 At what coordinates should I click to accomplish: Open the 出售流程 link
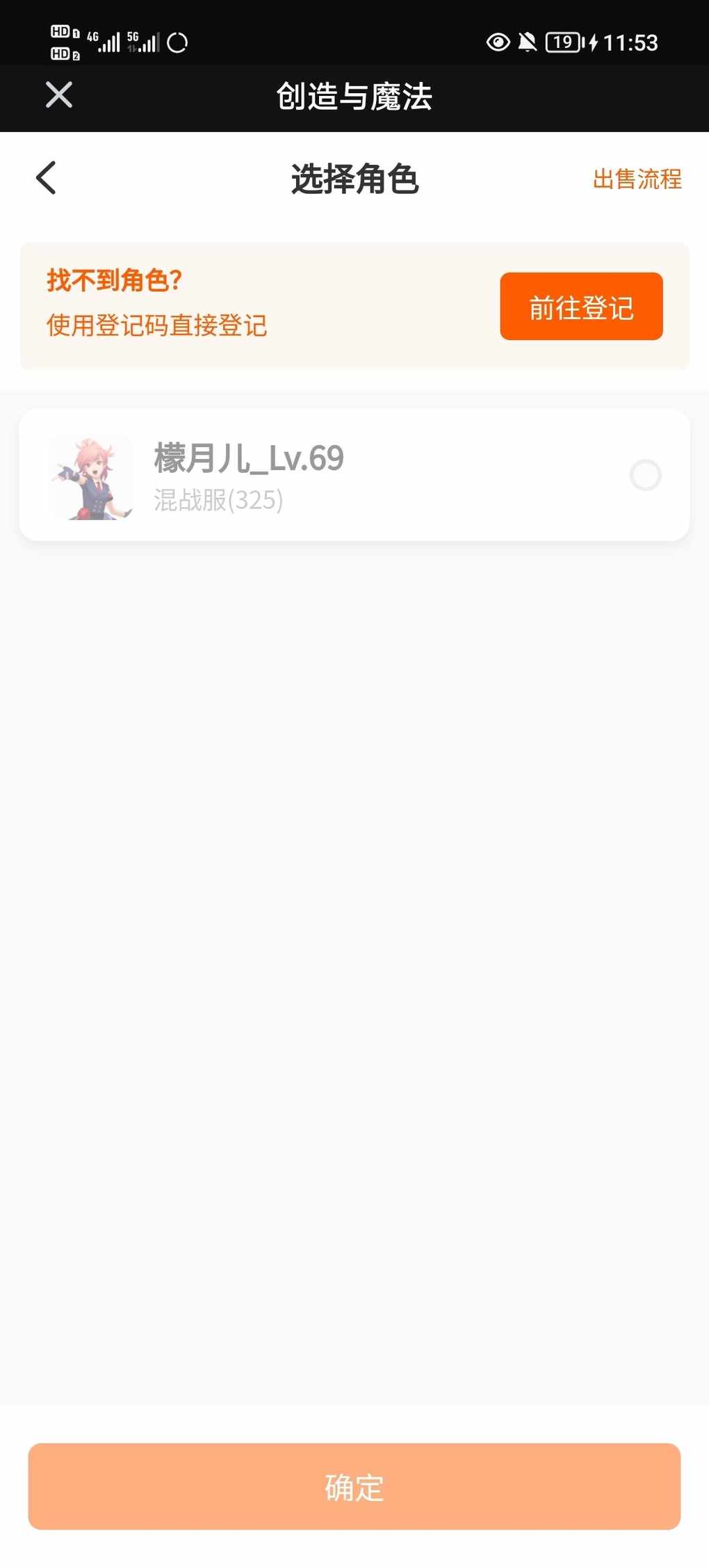637,179
